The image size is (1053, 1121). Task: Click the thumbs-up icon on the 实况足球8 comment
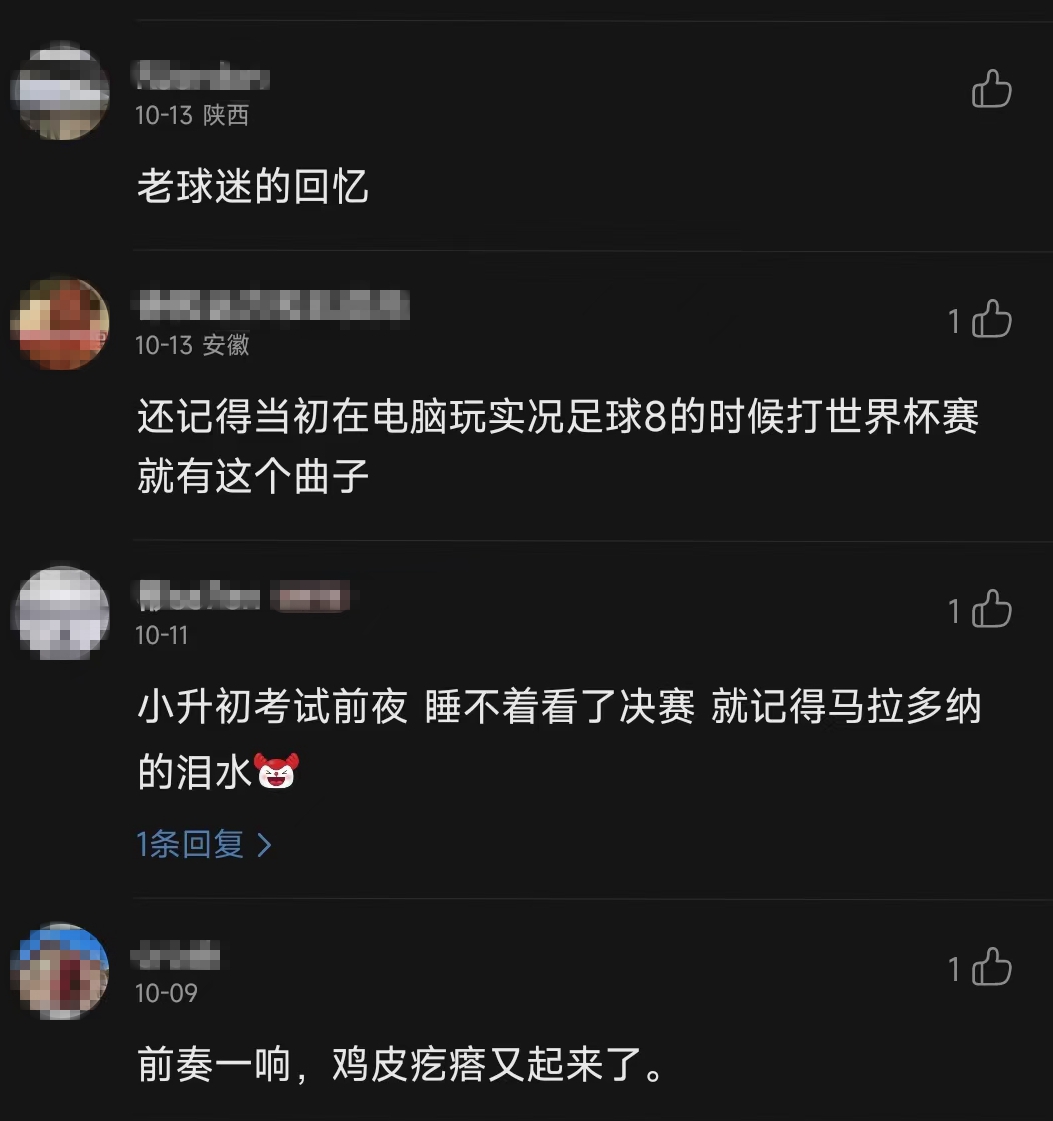tap(991, 320)
